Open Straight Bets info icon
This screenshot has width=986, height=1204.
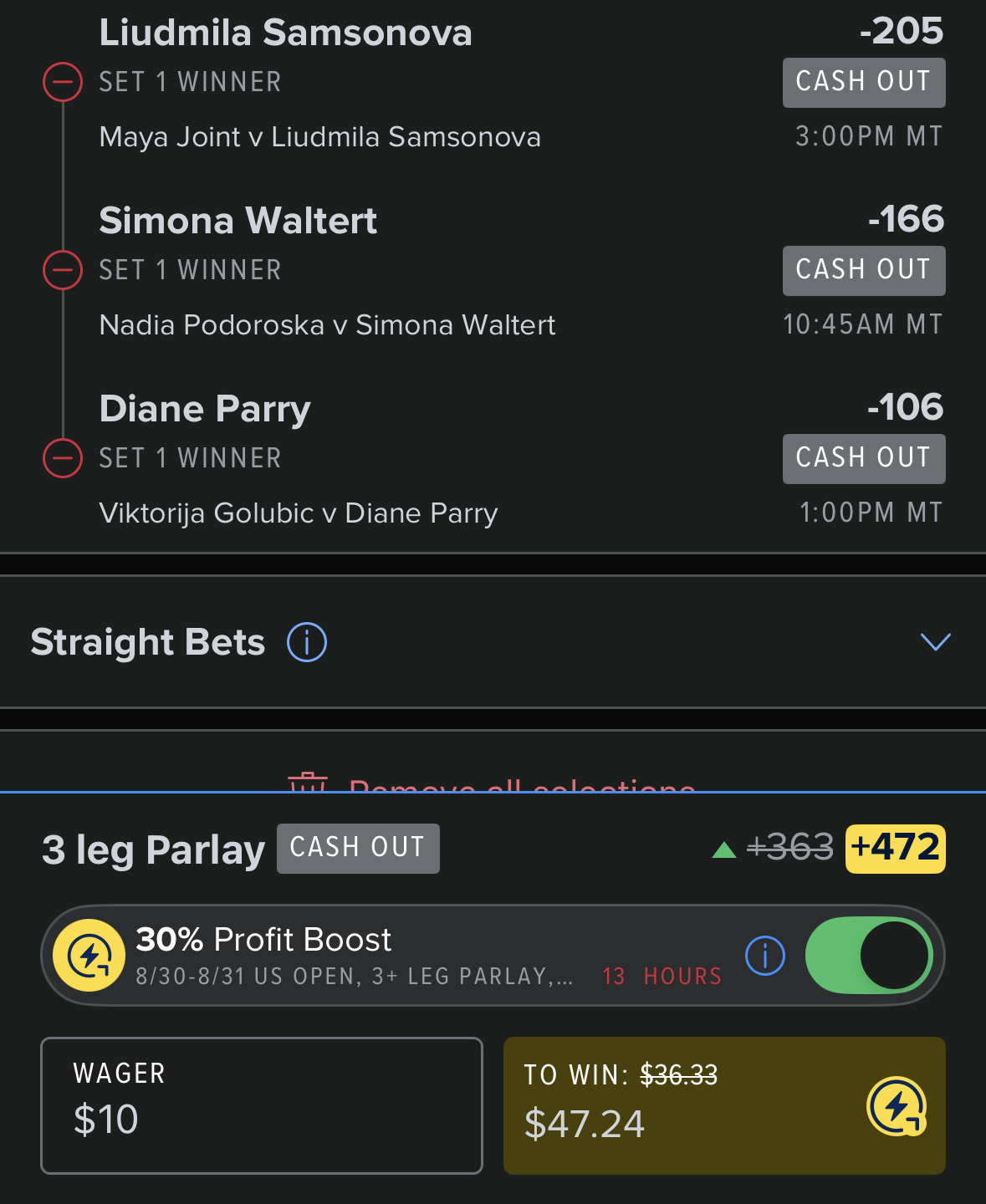[307, 642]
